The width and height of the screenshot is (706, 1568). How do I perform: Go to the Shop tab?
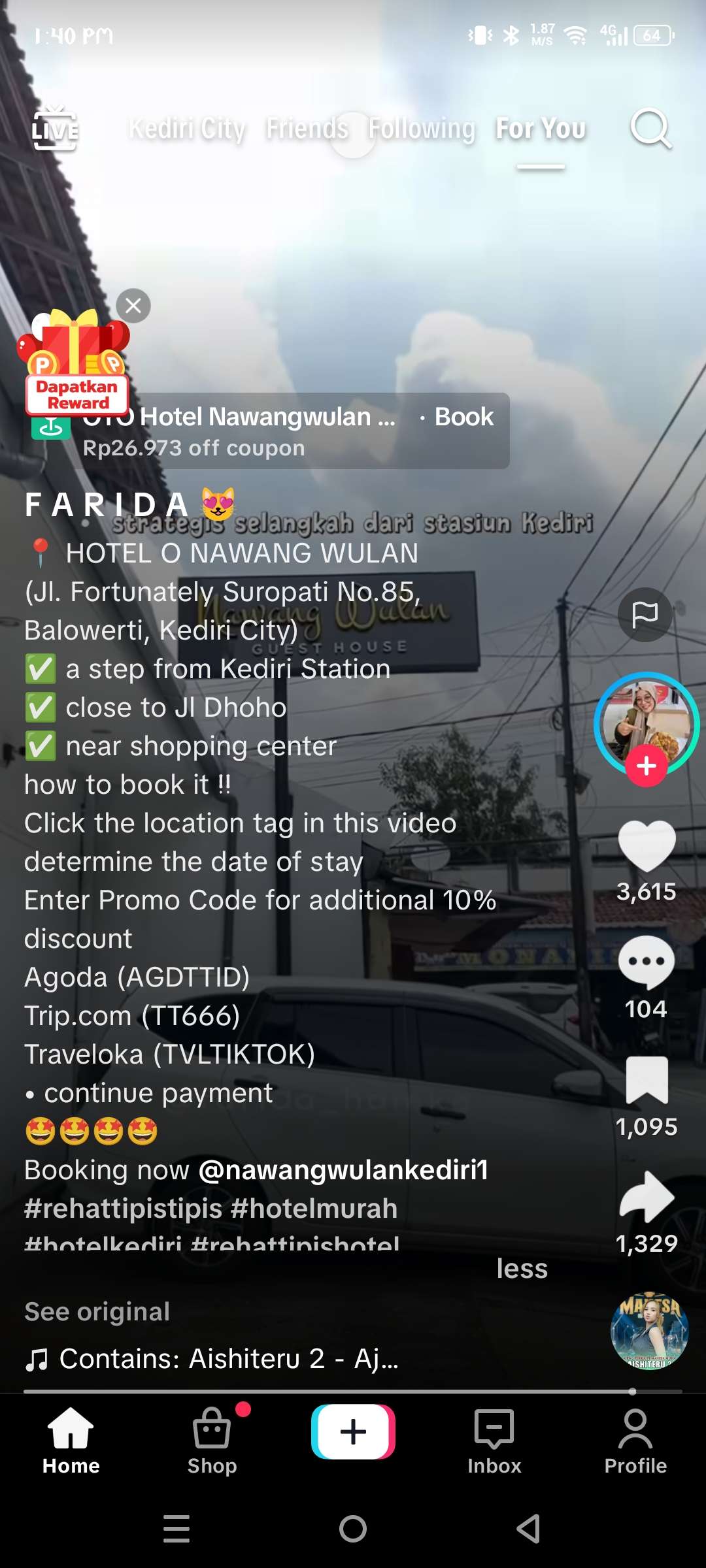tap(212, 1441)
